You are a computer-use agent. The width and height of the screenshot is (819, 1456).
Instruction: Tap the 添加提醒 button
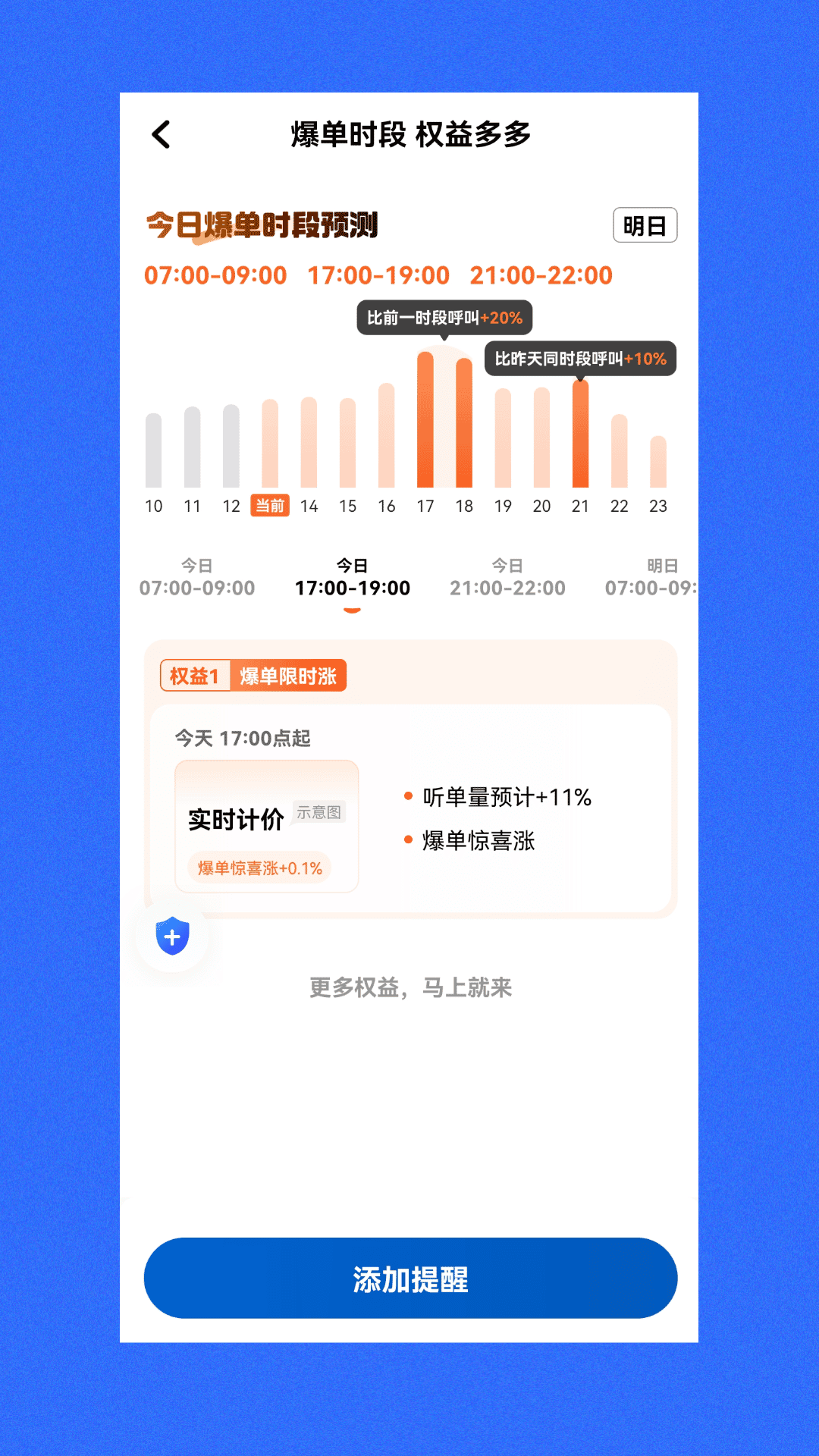(x=409, y=1278)
